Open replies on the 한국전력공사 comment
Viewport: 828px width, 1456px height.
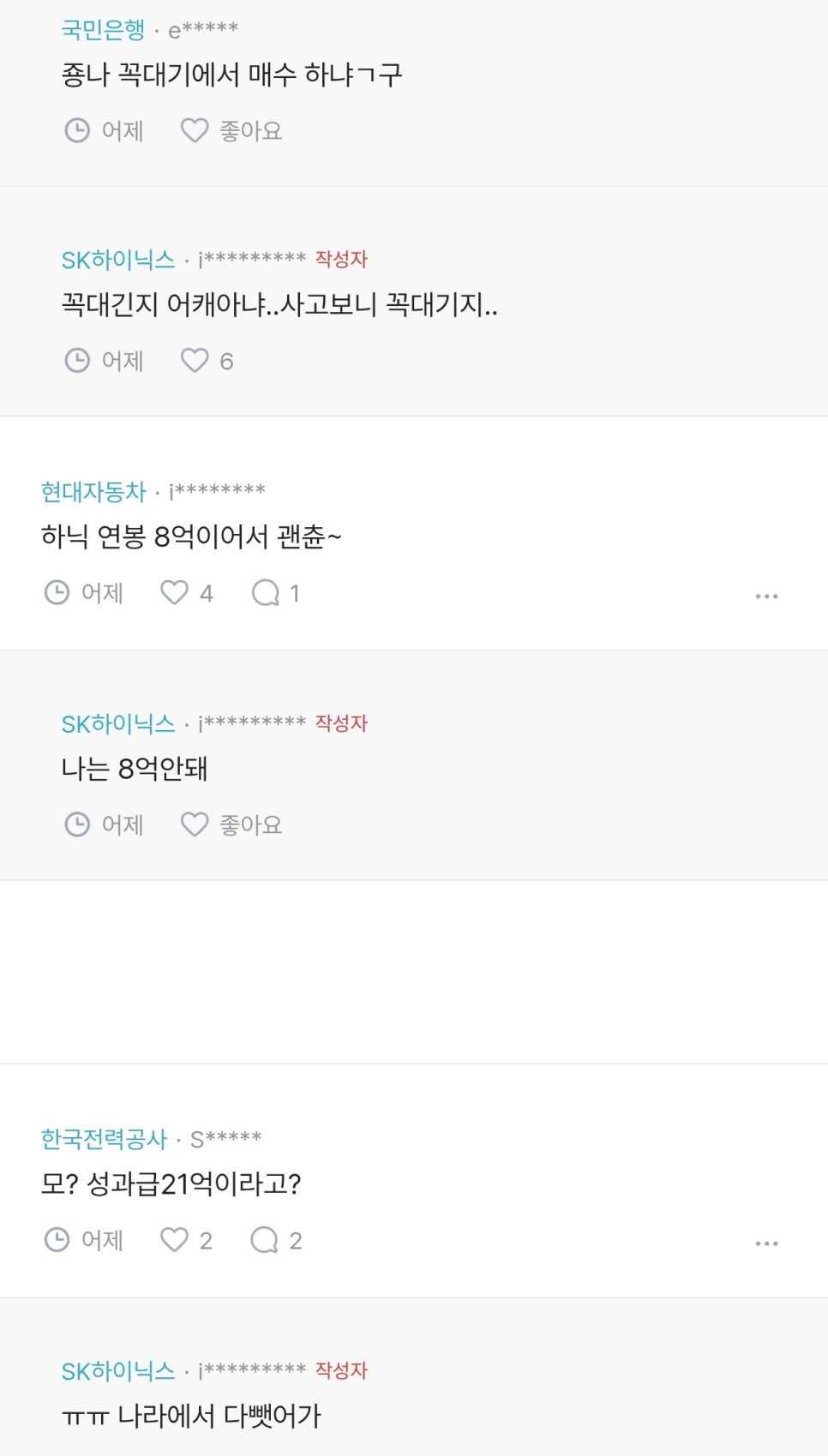pos(275,1240)
